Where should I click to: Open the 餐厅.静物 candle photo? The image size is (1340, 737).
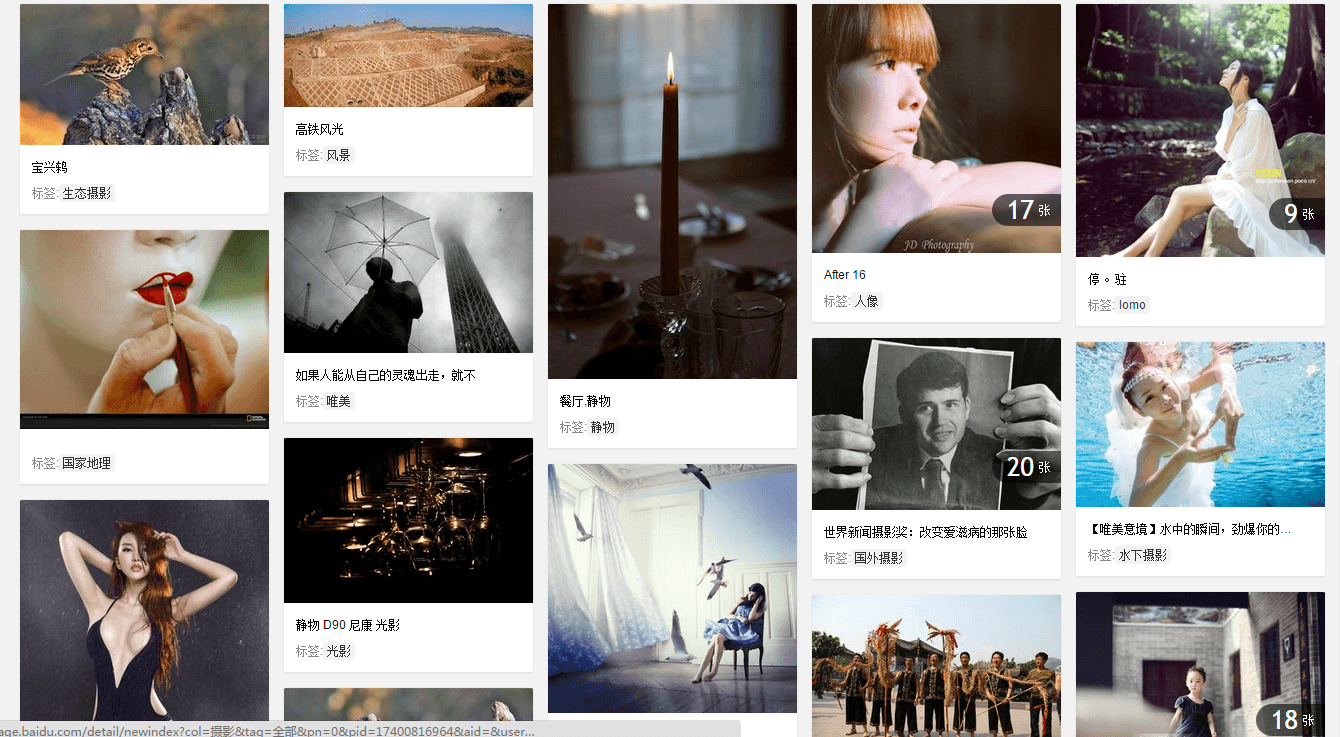[672, 191]
